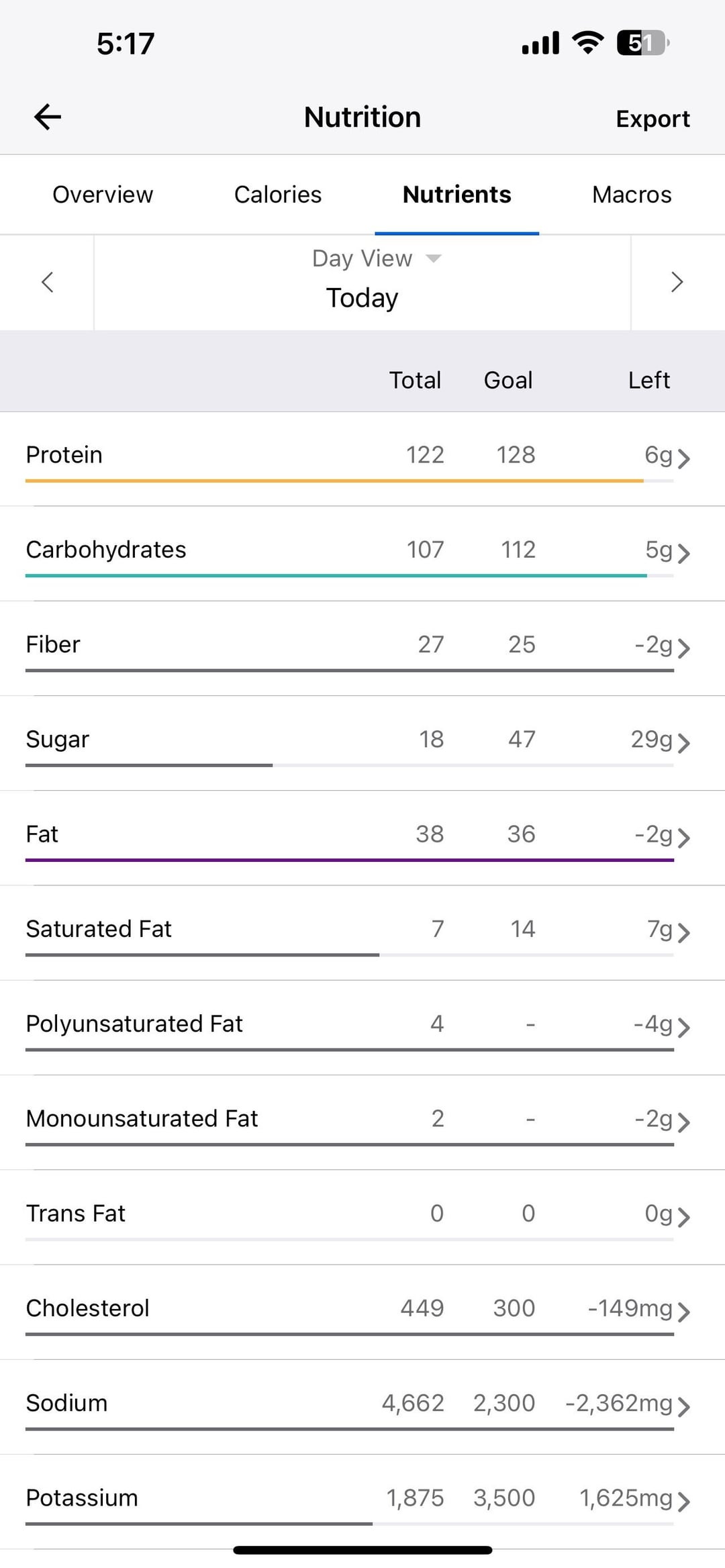Open the Cholesterol row
This screenshot has height=1568, width=725.
pos(362,1312)
